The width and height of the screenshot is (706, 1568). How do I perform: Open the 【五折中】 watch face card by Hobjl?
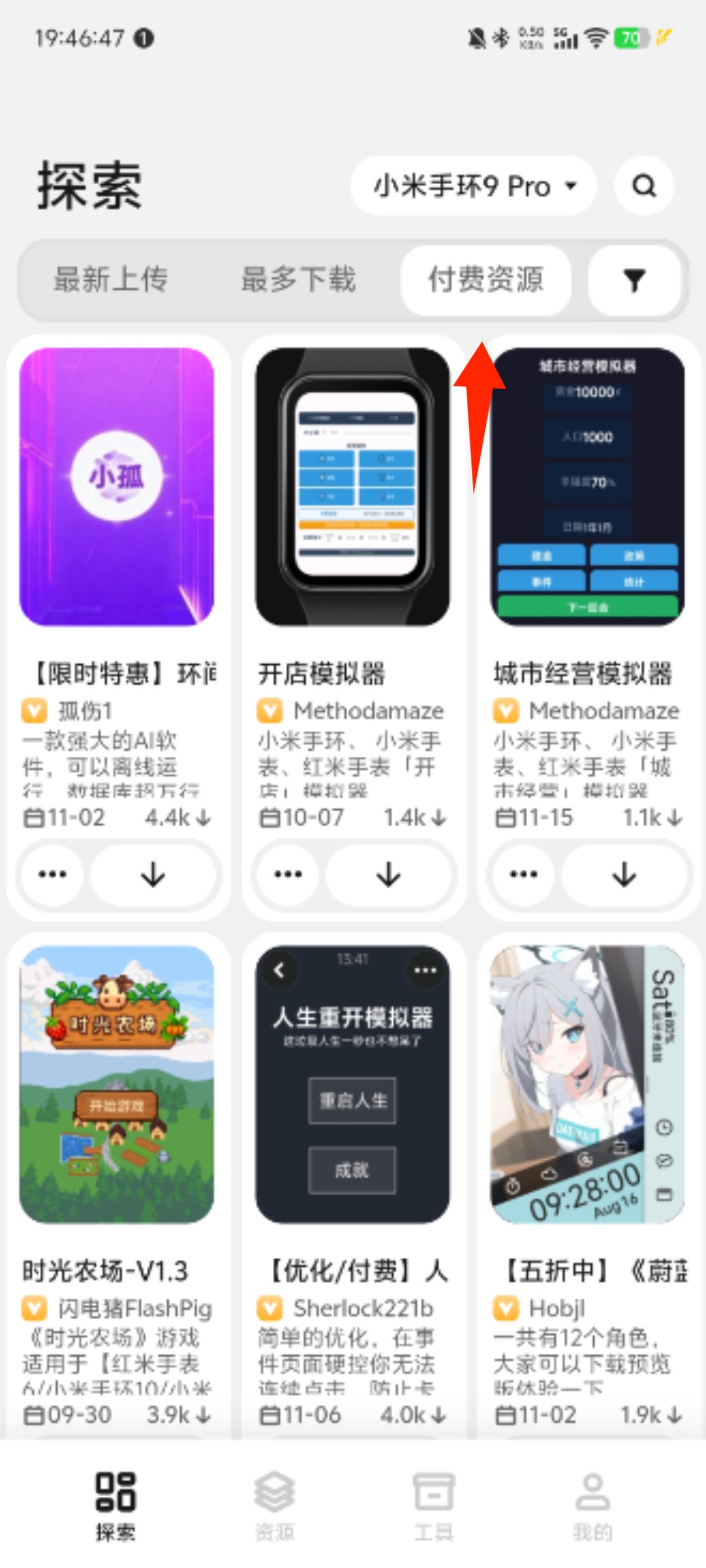point(587,1084)
